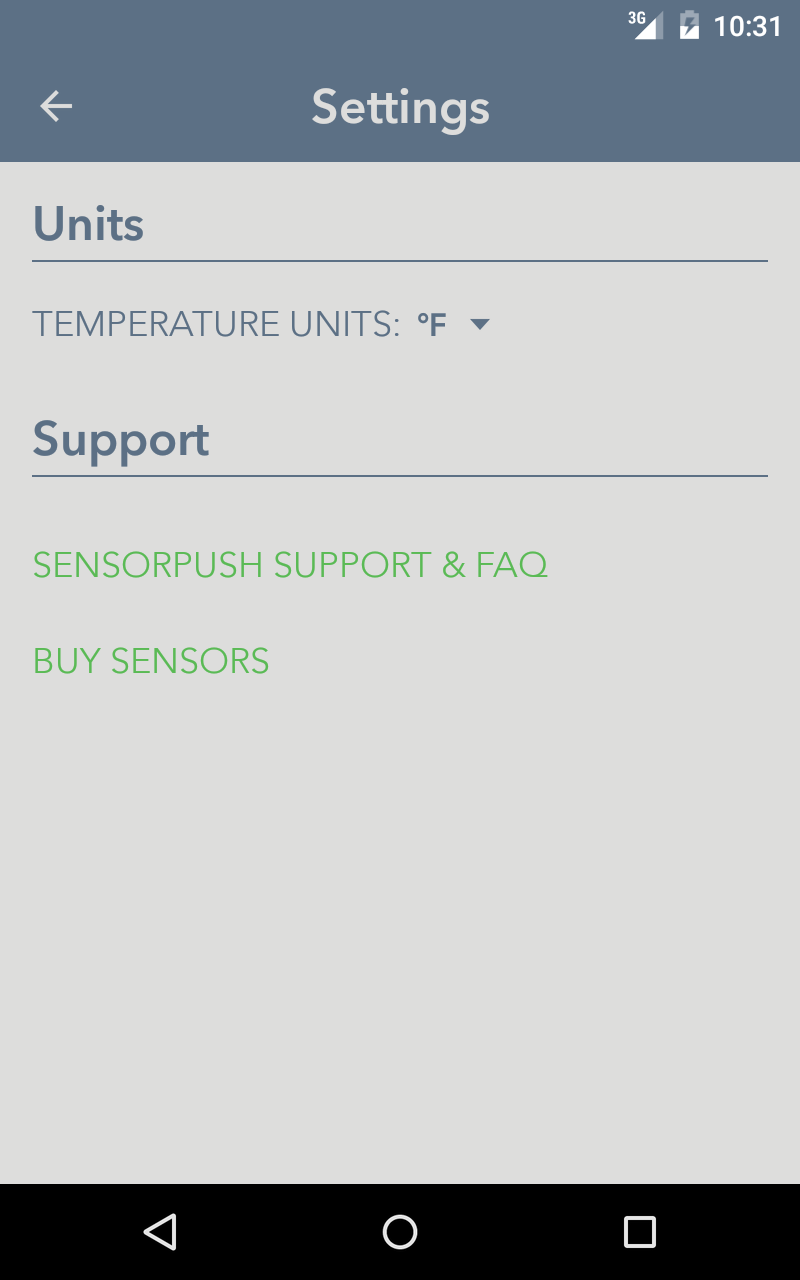800x1280 pixels.
Task: Open SensorPush Support & FAQ
Action: click(x=290, y=565)
